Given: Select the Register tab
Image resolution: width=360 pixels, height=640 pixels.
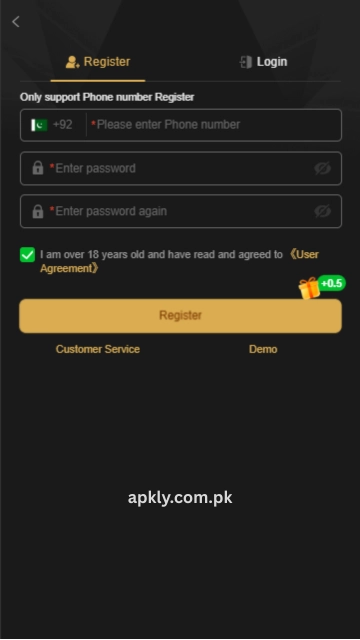Looking at the screenshot, I should pyautogui.click(x=98, y=62).
